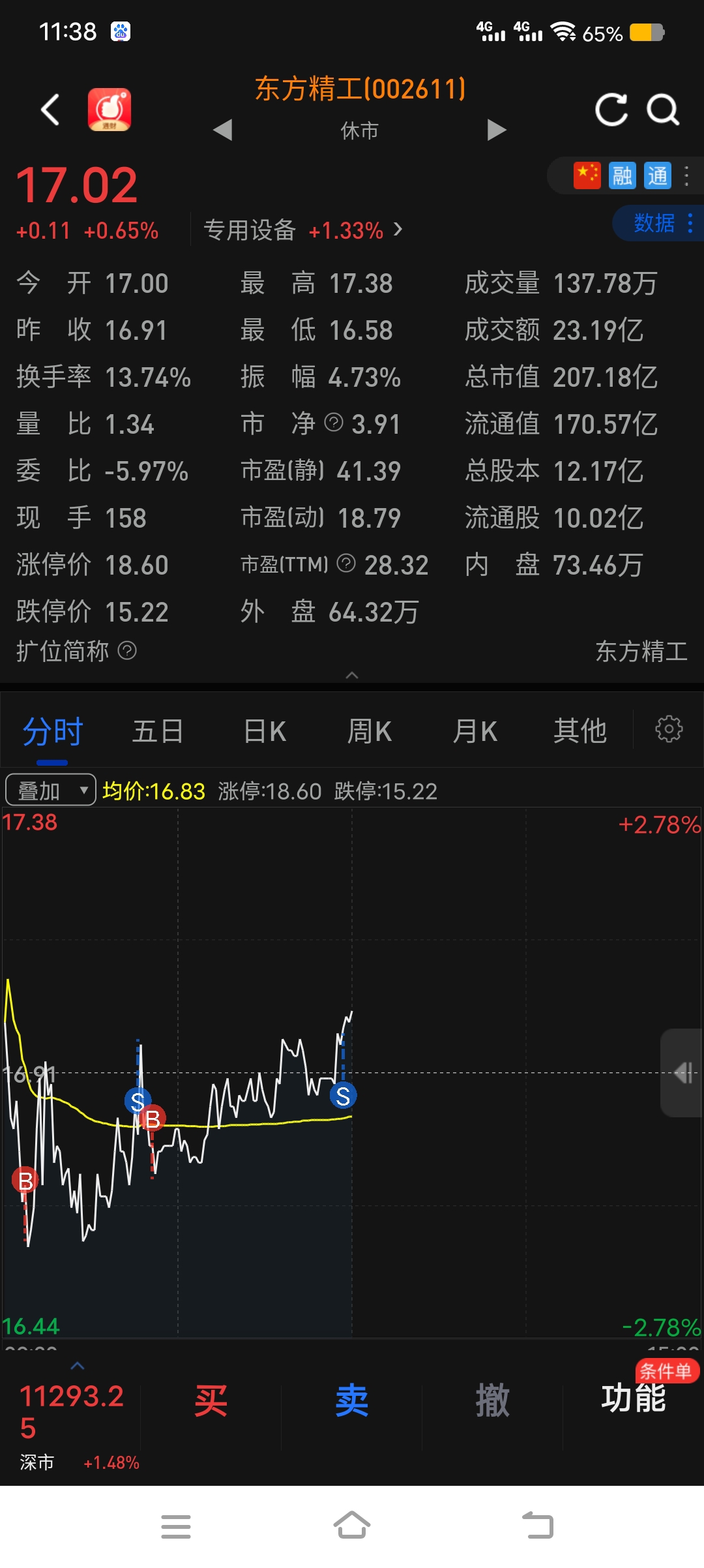The width and height of the screenshot is (704, 1568).
Task: Go back using the top-left arrow
Action: click(x=50, y=110)
